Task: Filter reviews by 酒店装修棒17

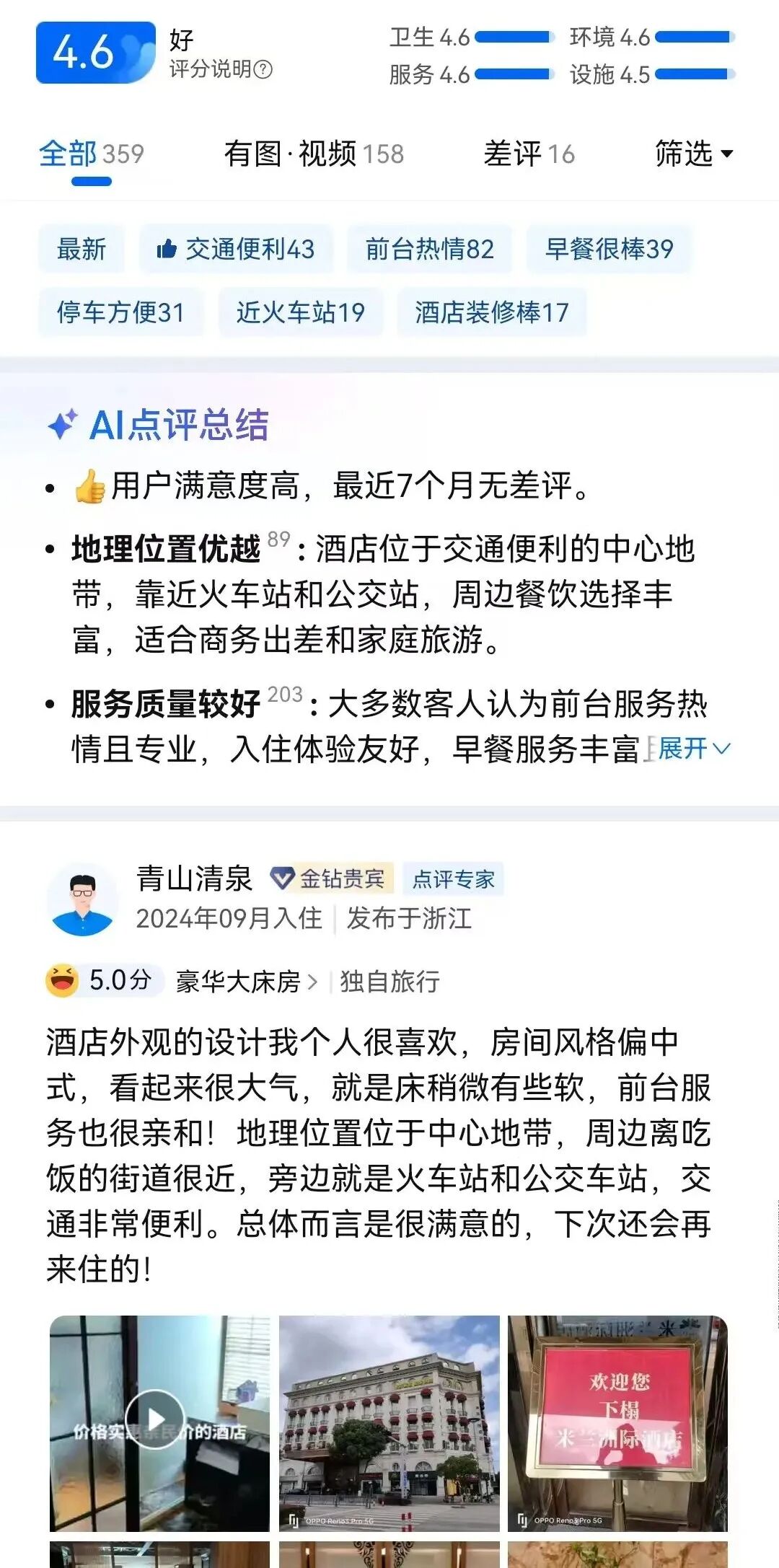Action: [x=491, y=312]
